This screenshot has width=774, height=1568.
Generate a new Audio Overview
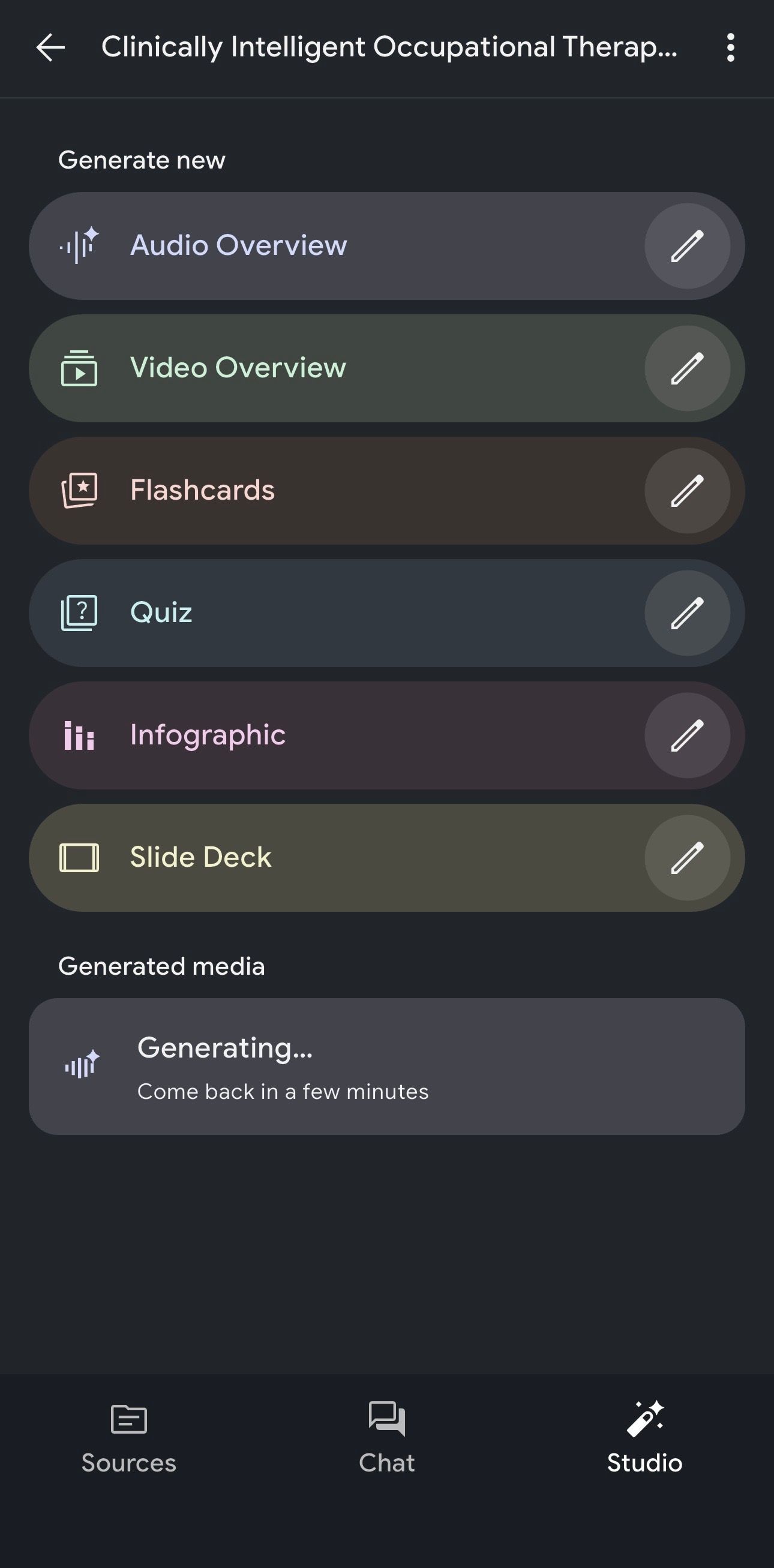pyautogui.click(x=304, y=246)
